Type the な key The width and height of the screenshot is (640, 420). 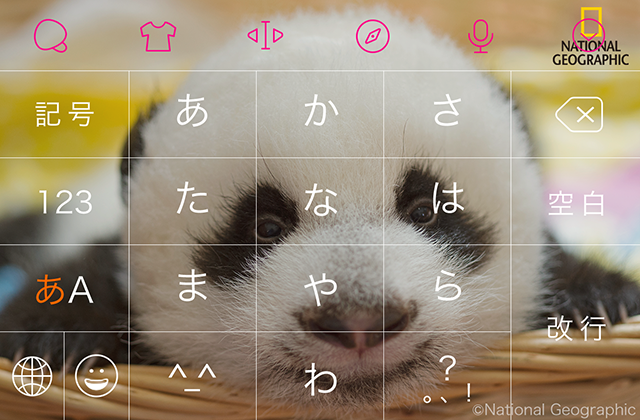[x=320, y=201]
